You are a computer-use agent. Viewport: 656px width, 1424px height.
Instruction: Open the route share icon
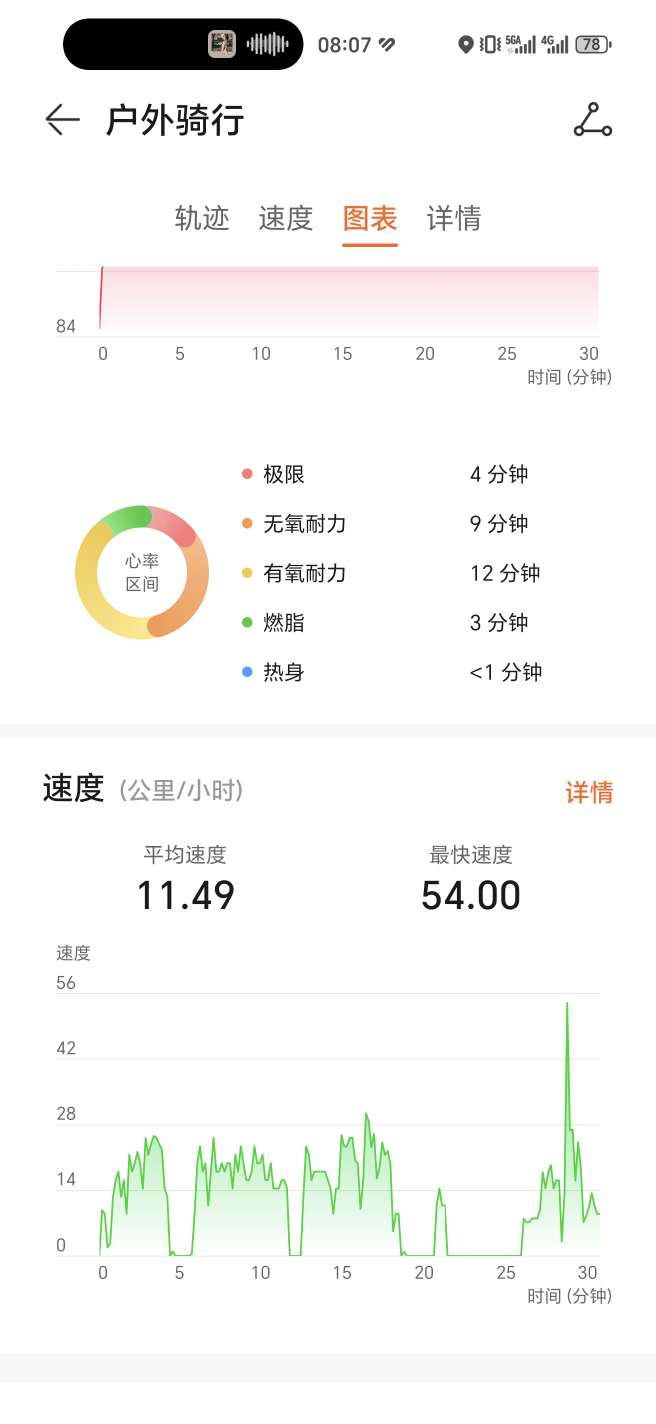click(592, 120)
